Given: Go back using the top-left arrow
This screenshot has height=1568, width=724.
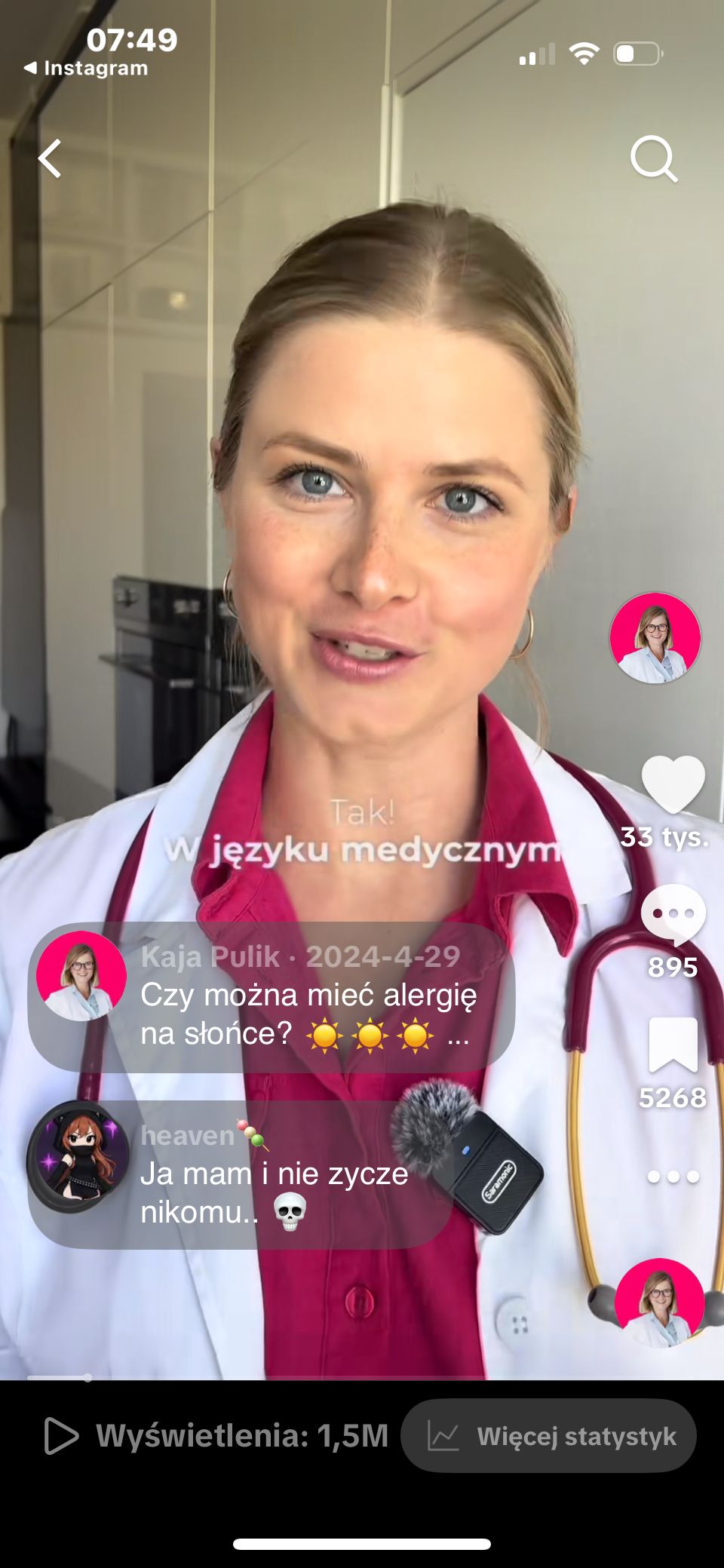Looking at the screenshot, I should [x=51, y=159].
